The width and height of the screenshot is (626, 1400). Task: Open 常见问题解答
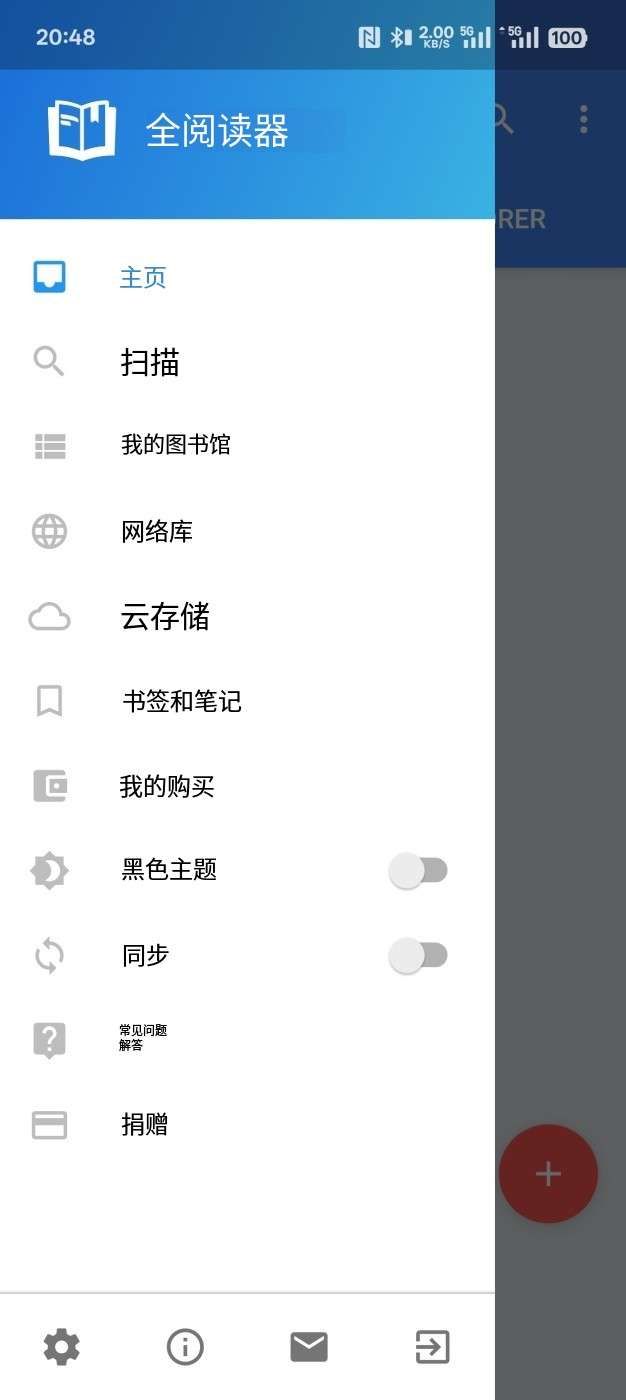point(247,1039)
